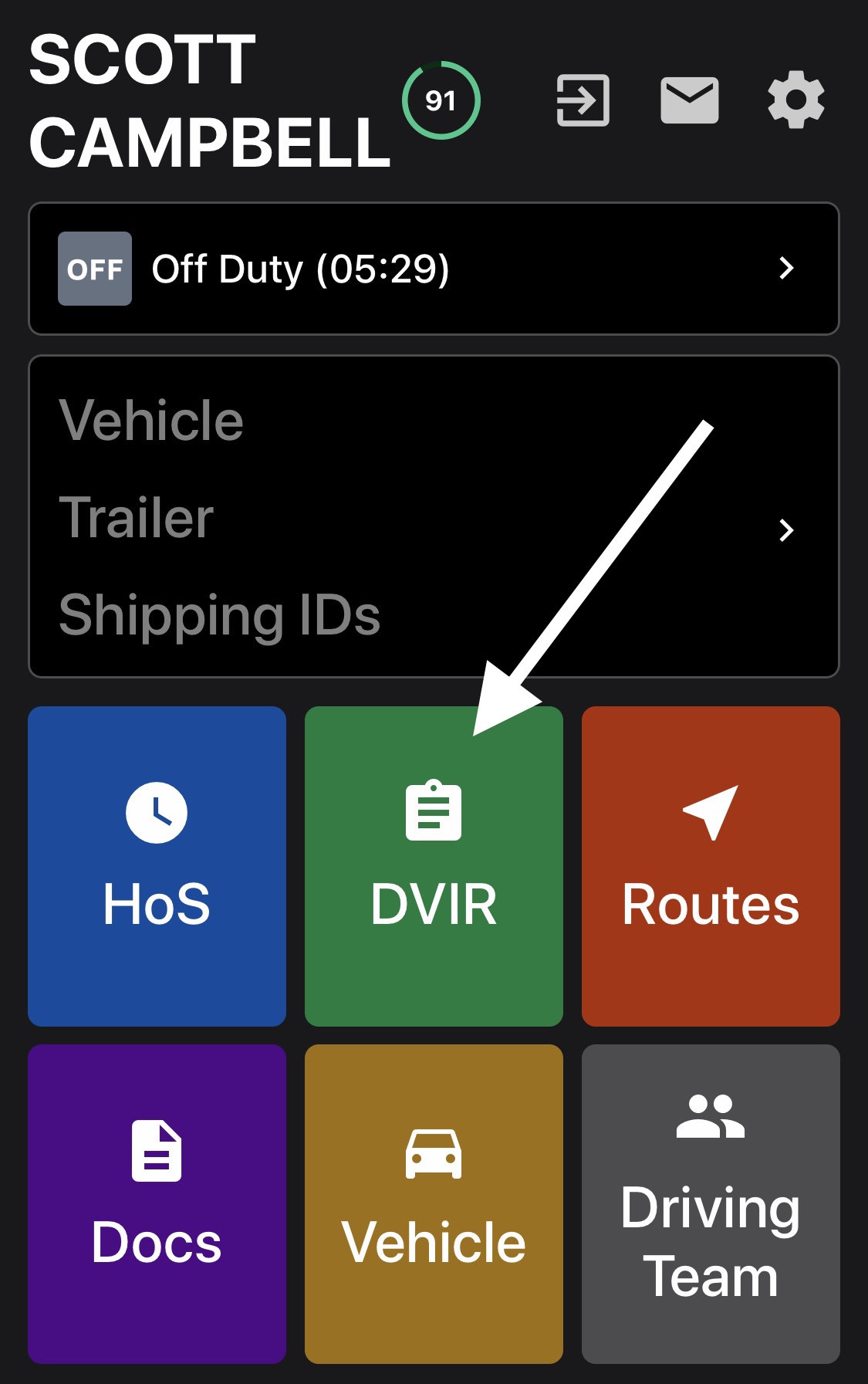Open the Docs tile
The height and width of the screenshot is (1384, 868).
click(157, 1203)
